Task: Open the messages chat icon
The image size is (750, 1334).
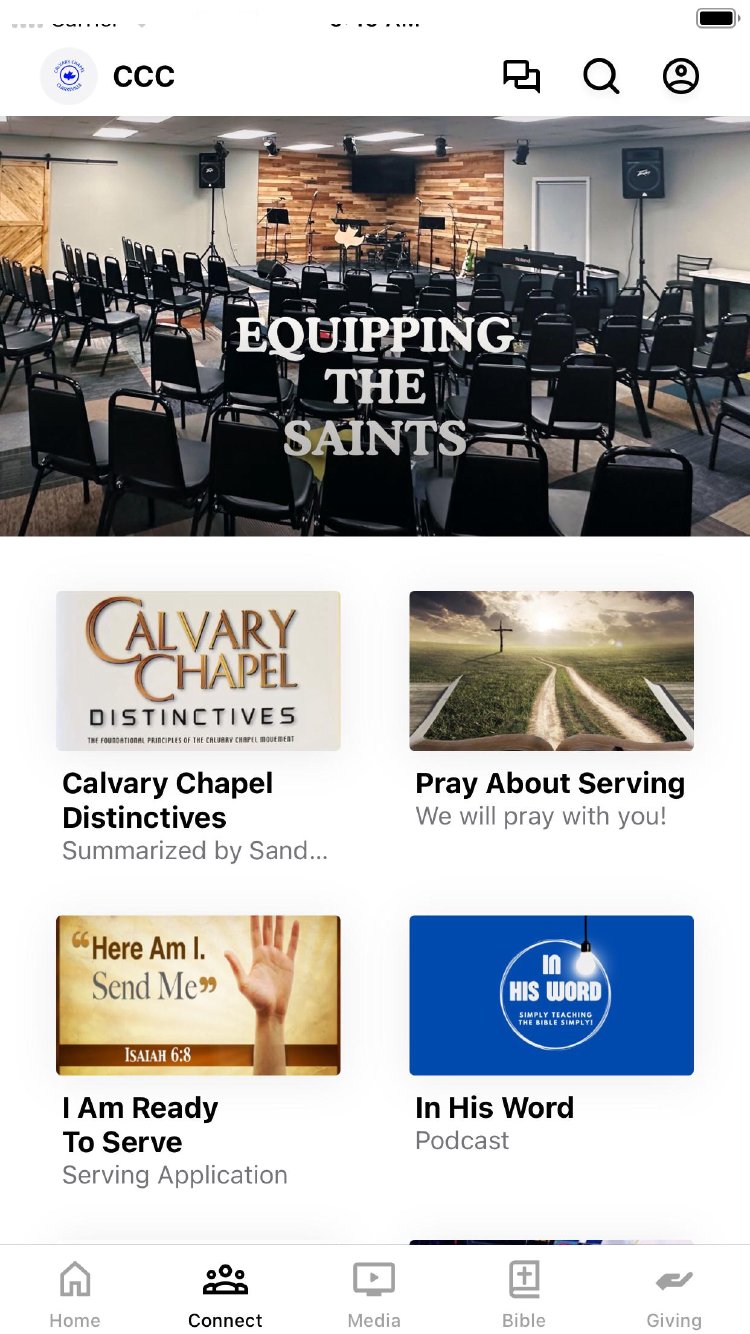Action: pyautogui.click(x=521, y=77)
